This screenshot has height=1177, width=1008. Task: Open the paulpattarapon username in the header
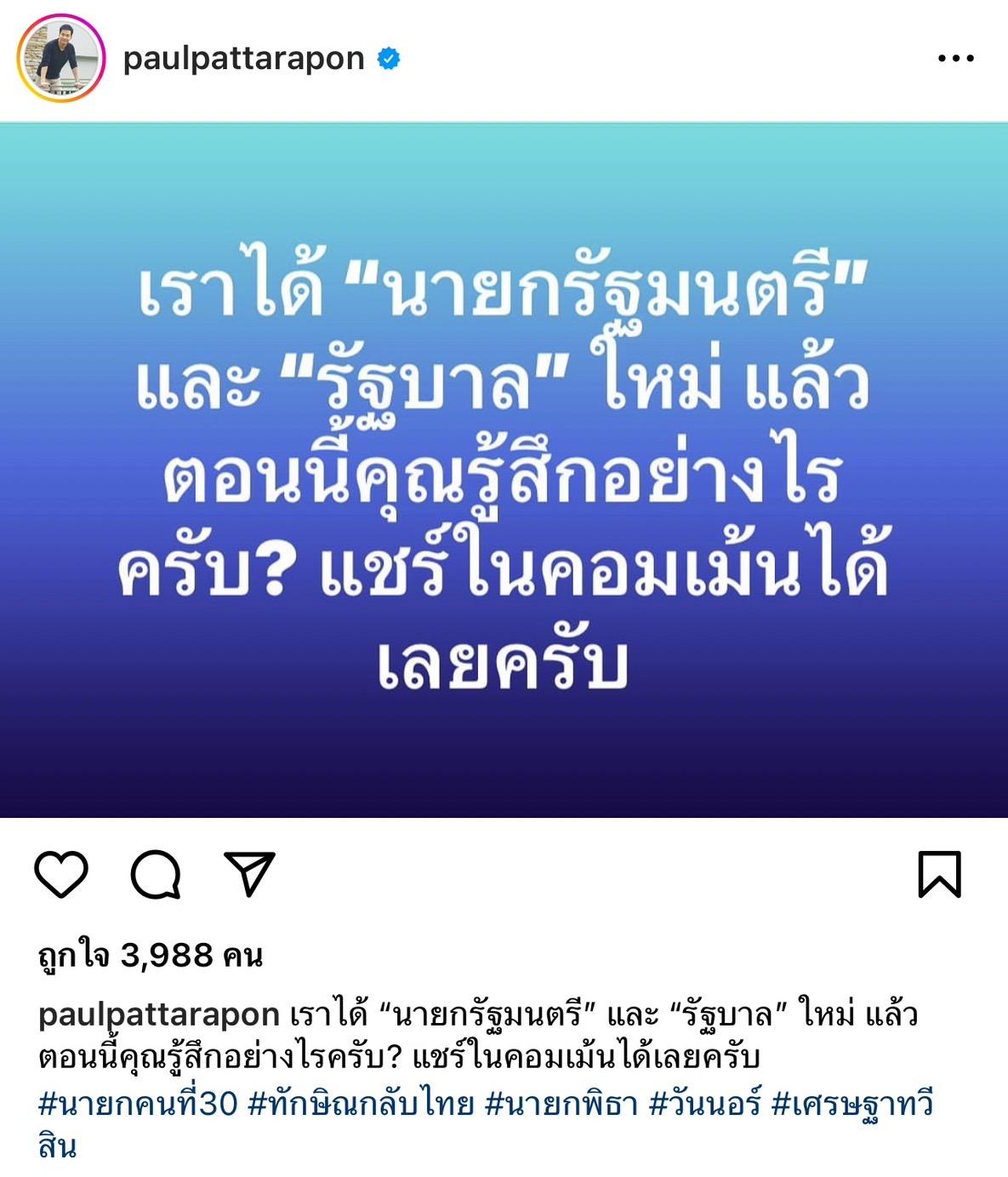(x=244, y=59)
